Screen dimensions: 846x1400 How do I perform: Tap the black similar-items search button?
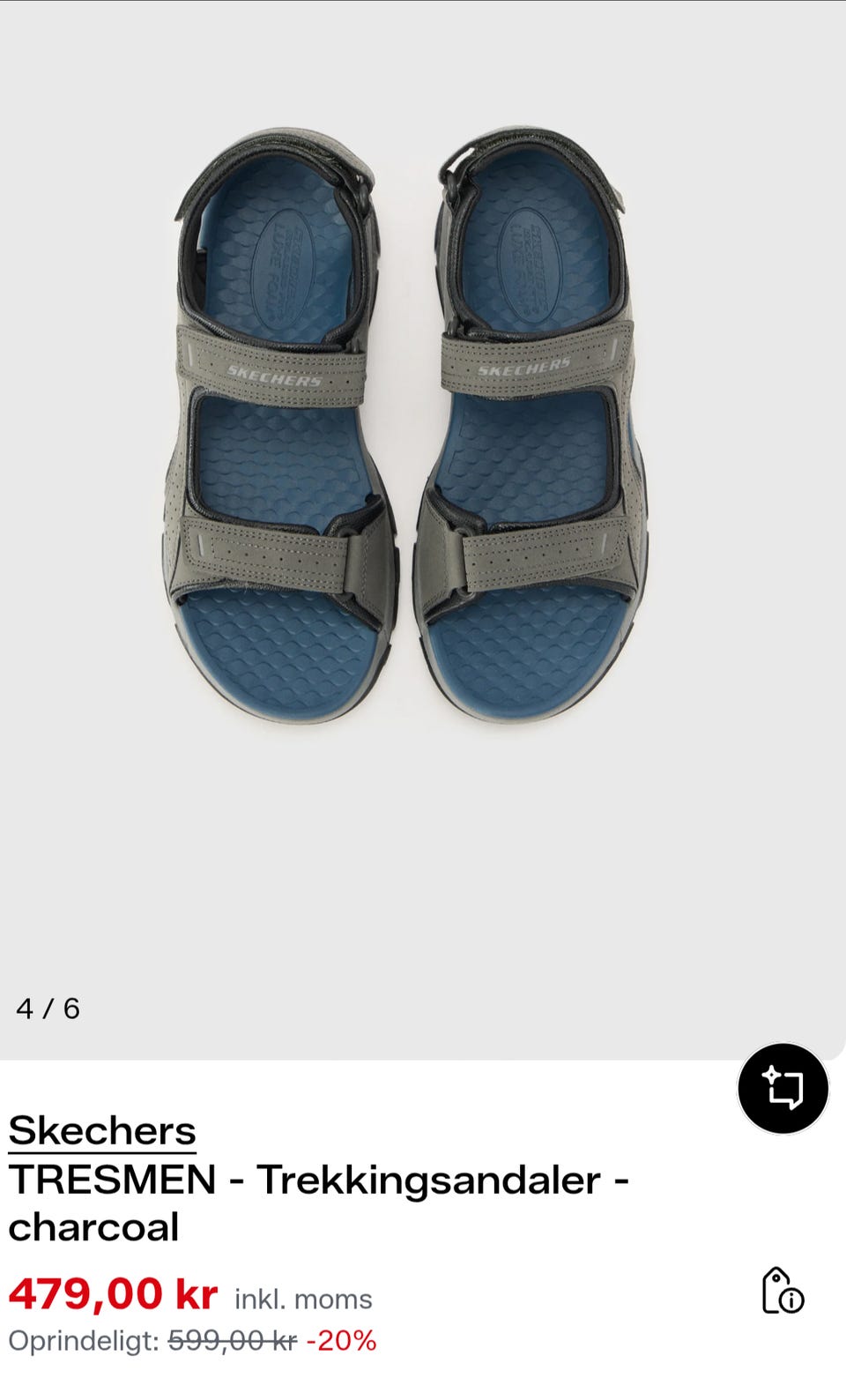point(783,1089)
